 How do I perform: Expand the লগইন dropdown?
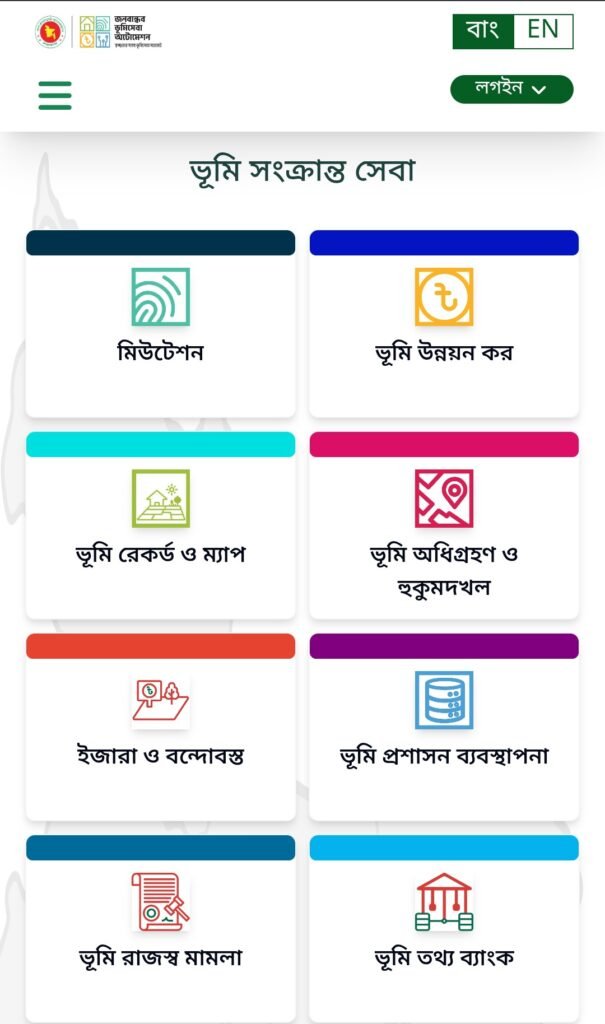click(512, 89)
